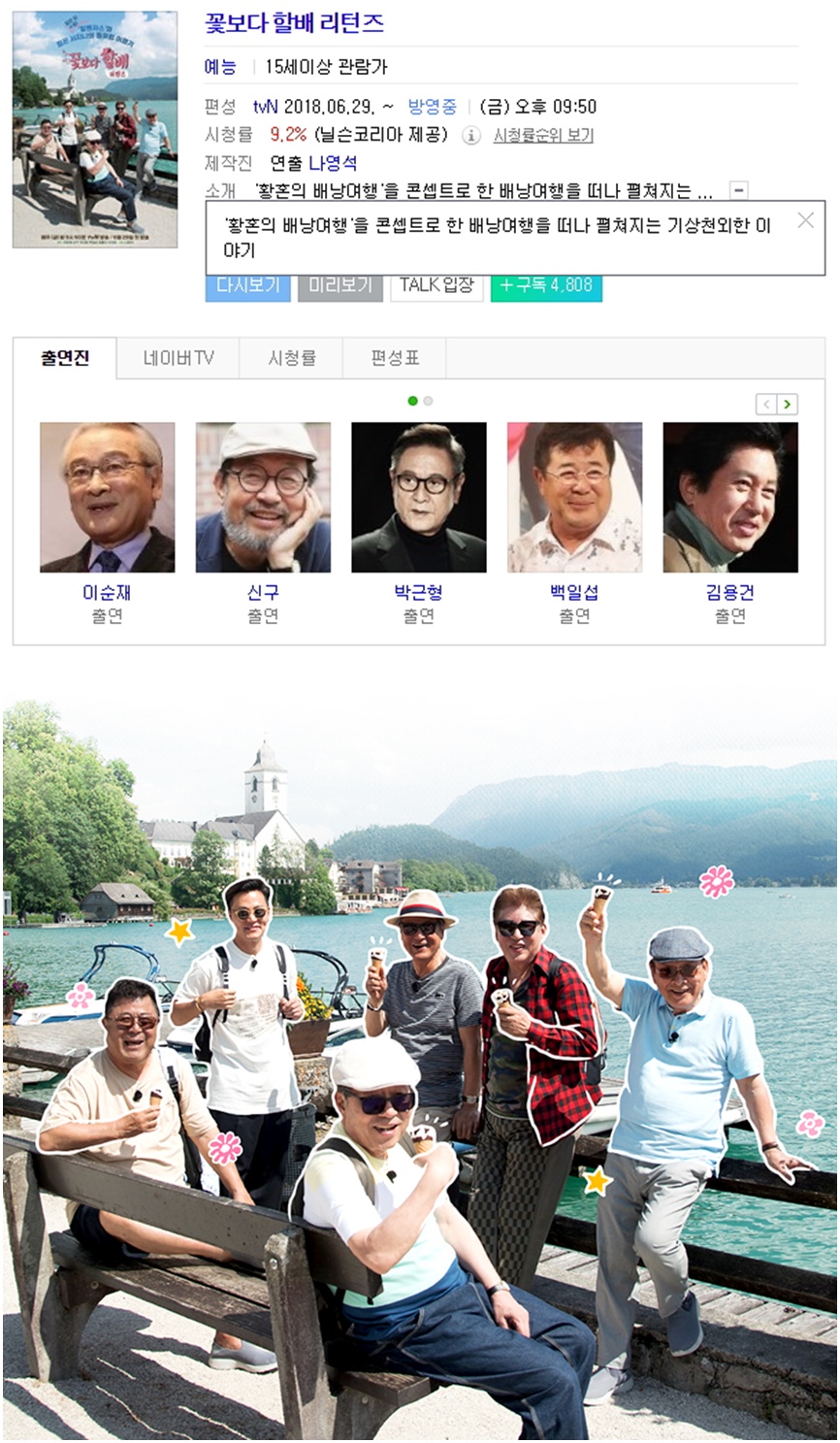Switch to the 네이버TV tab

point(178,358)
